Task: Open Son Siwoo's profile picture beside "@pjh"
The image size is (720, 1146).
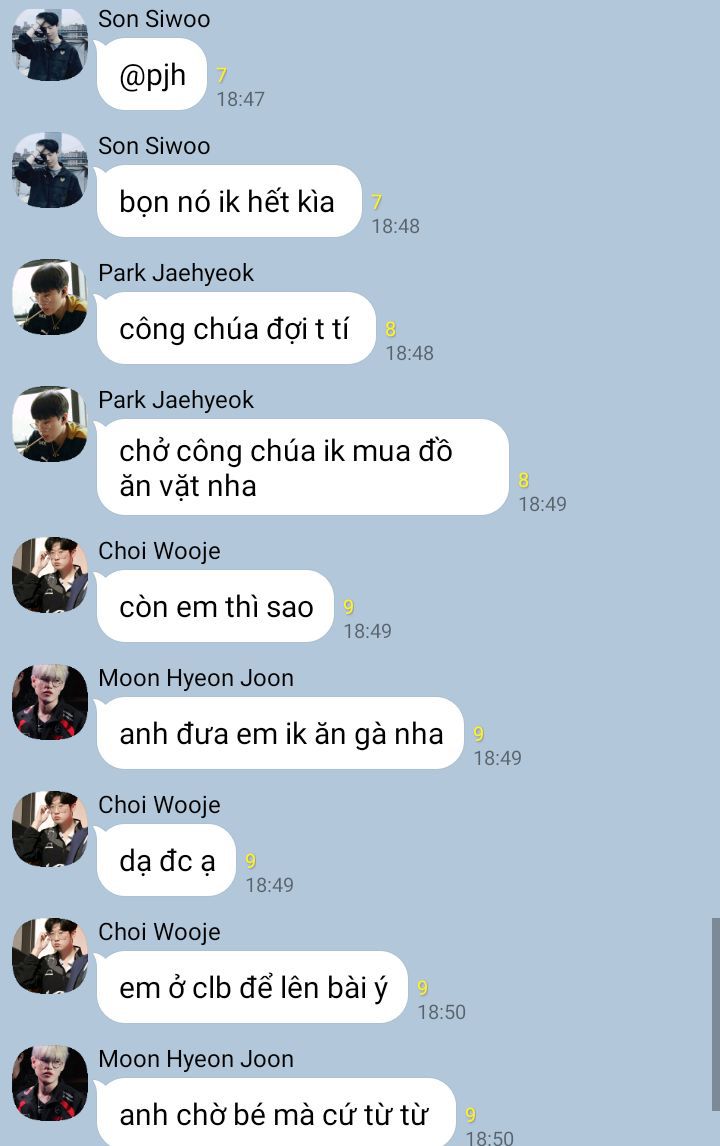Action: tap(50, 44)
